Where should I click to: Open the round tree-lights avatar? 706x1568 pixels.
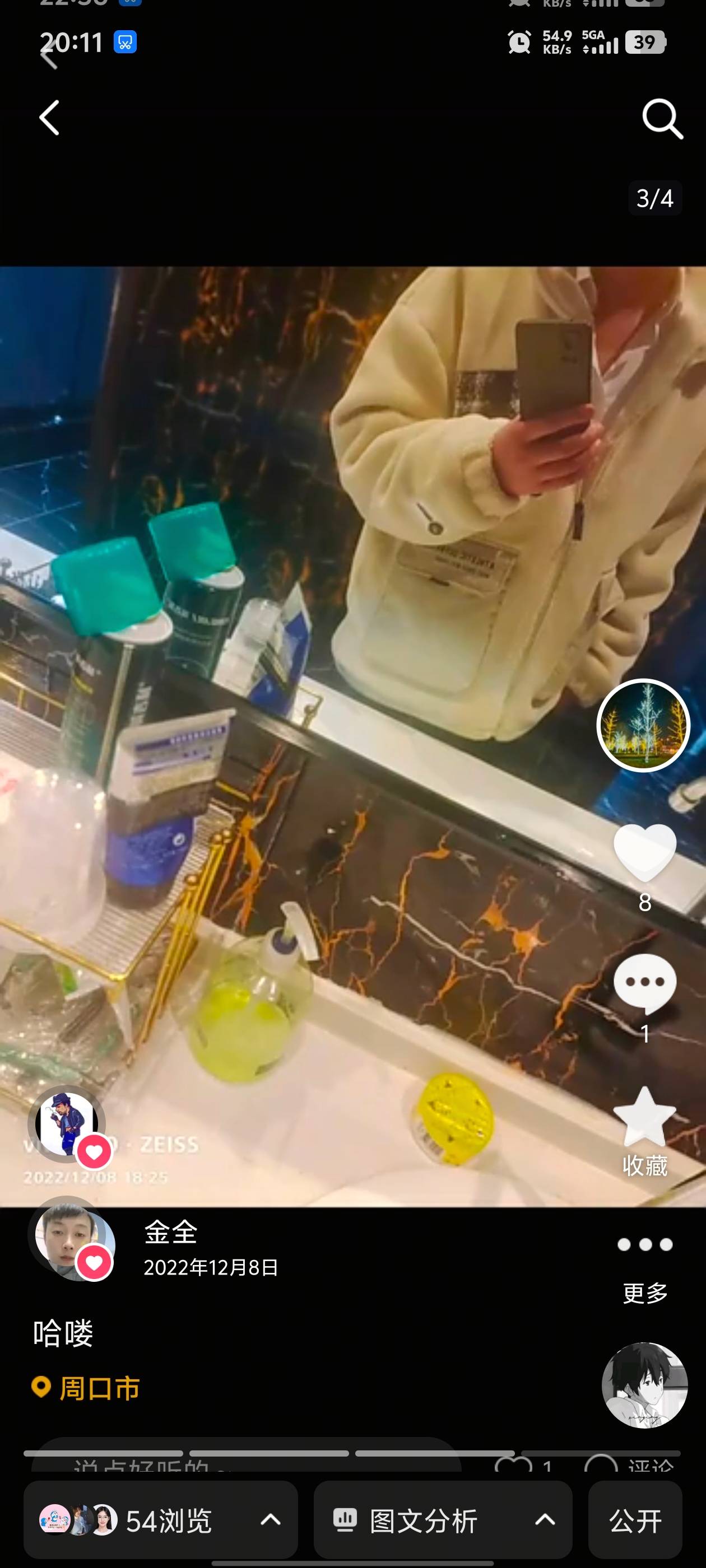click(643, 725)
